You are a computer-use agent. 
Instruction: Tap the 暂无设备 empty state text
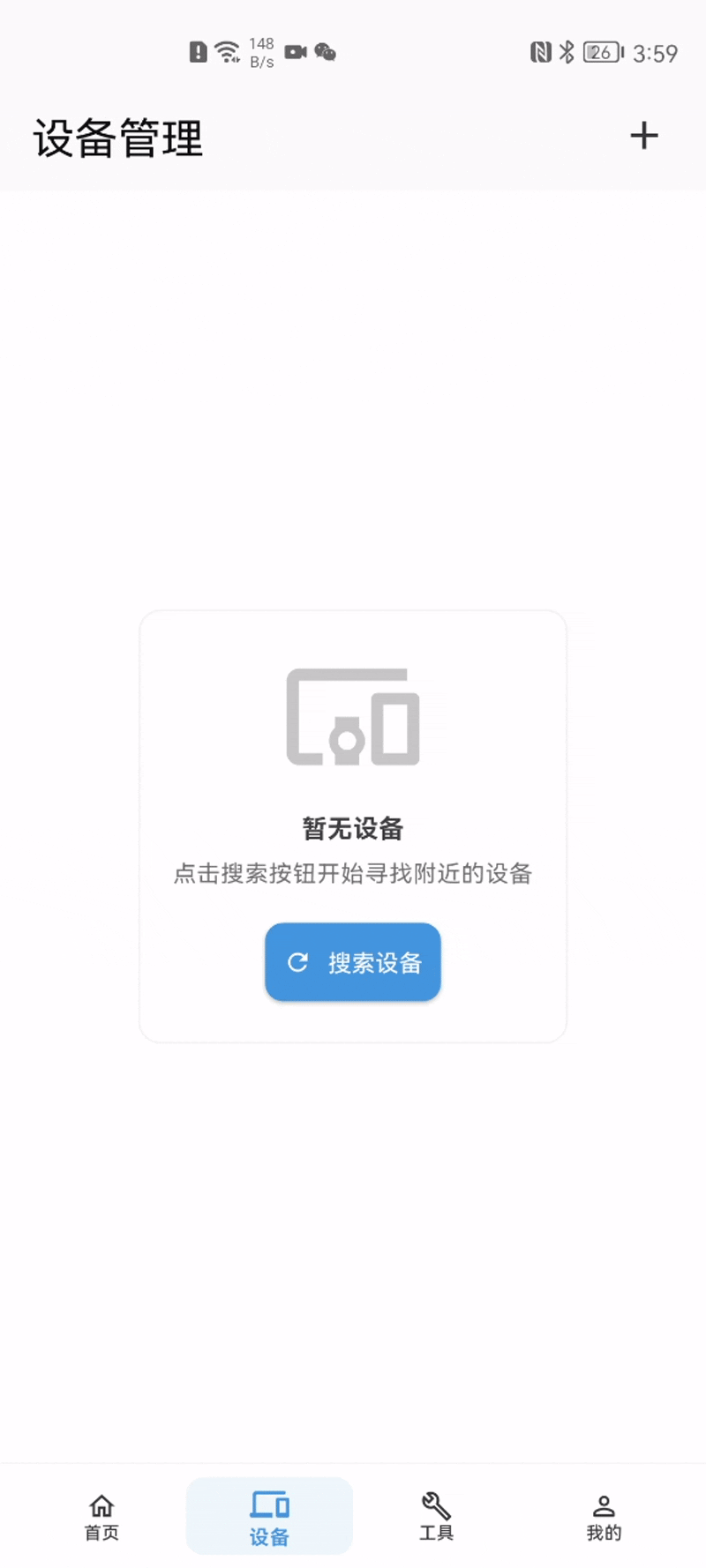(x=352, y=828)
